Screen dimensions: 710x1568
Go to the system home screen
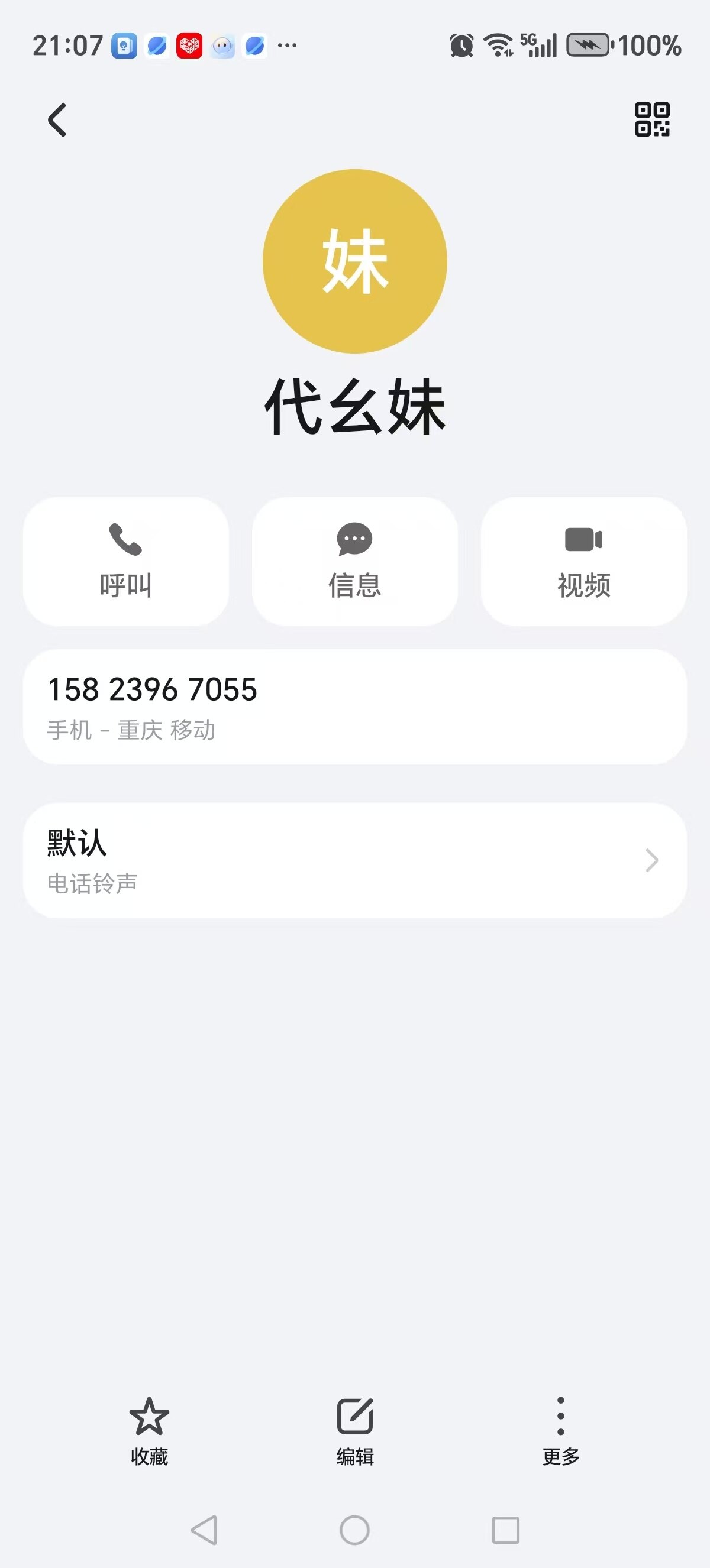click(355, 1530)
